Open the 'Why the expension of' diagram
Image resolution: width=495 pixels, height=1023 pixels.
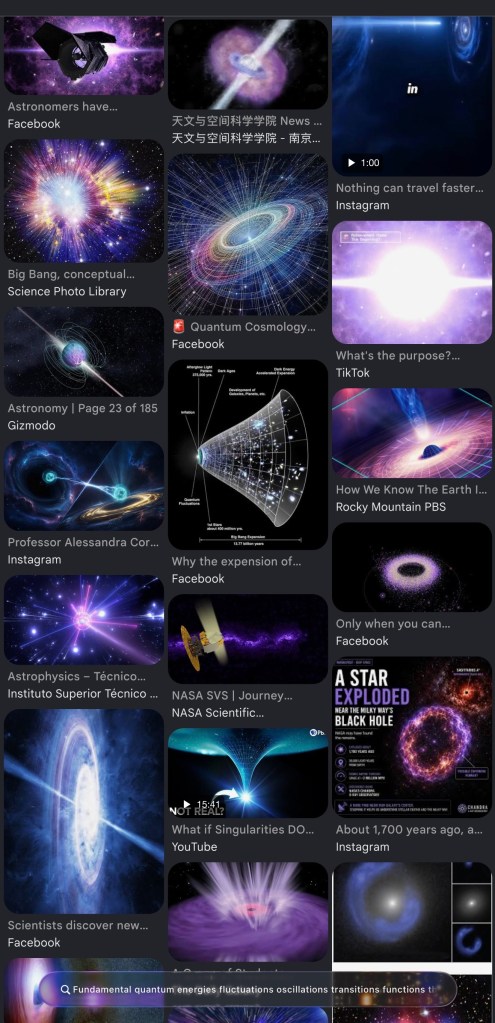click(x=248, y=455)
